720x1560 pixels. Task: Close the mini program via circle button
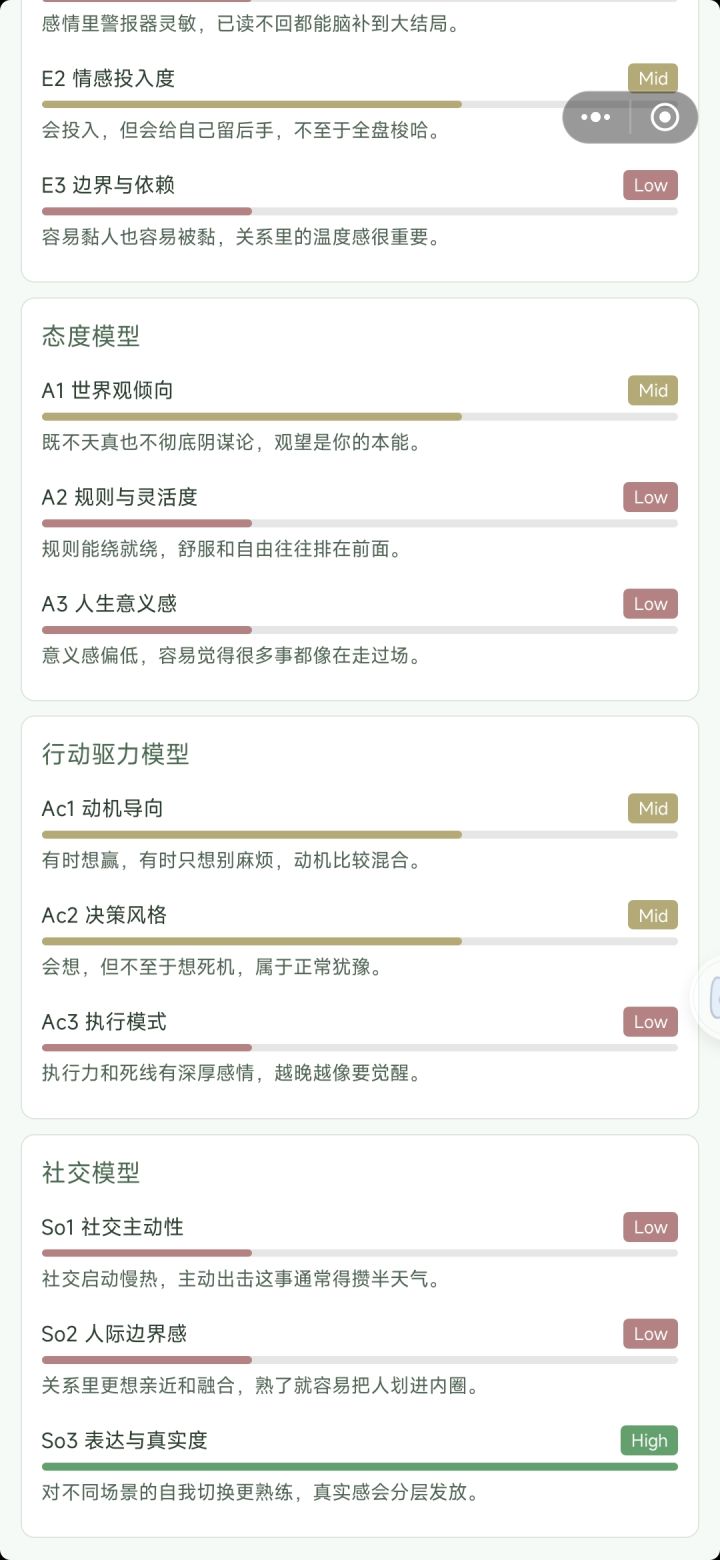pyautogui.click(x=664, y=117)
